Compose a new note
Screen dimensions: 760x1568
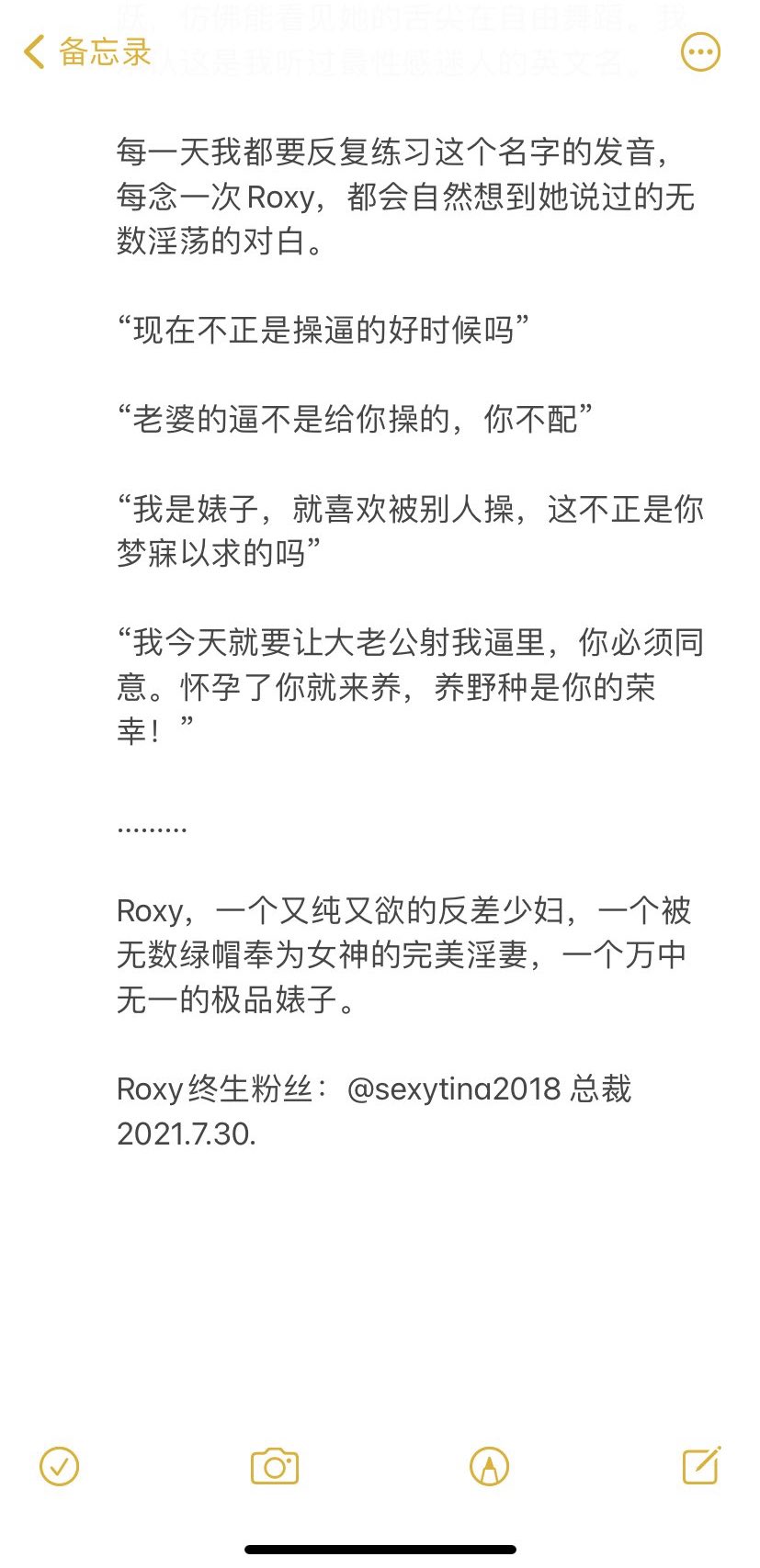(701, 1466)
